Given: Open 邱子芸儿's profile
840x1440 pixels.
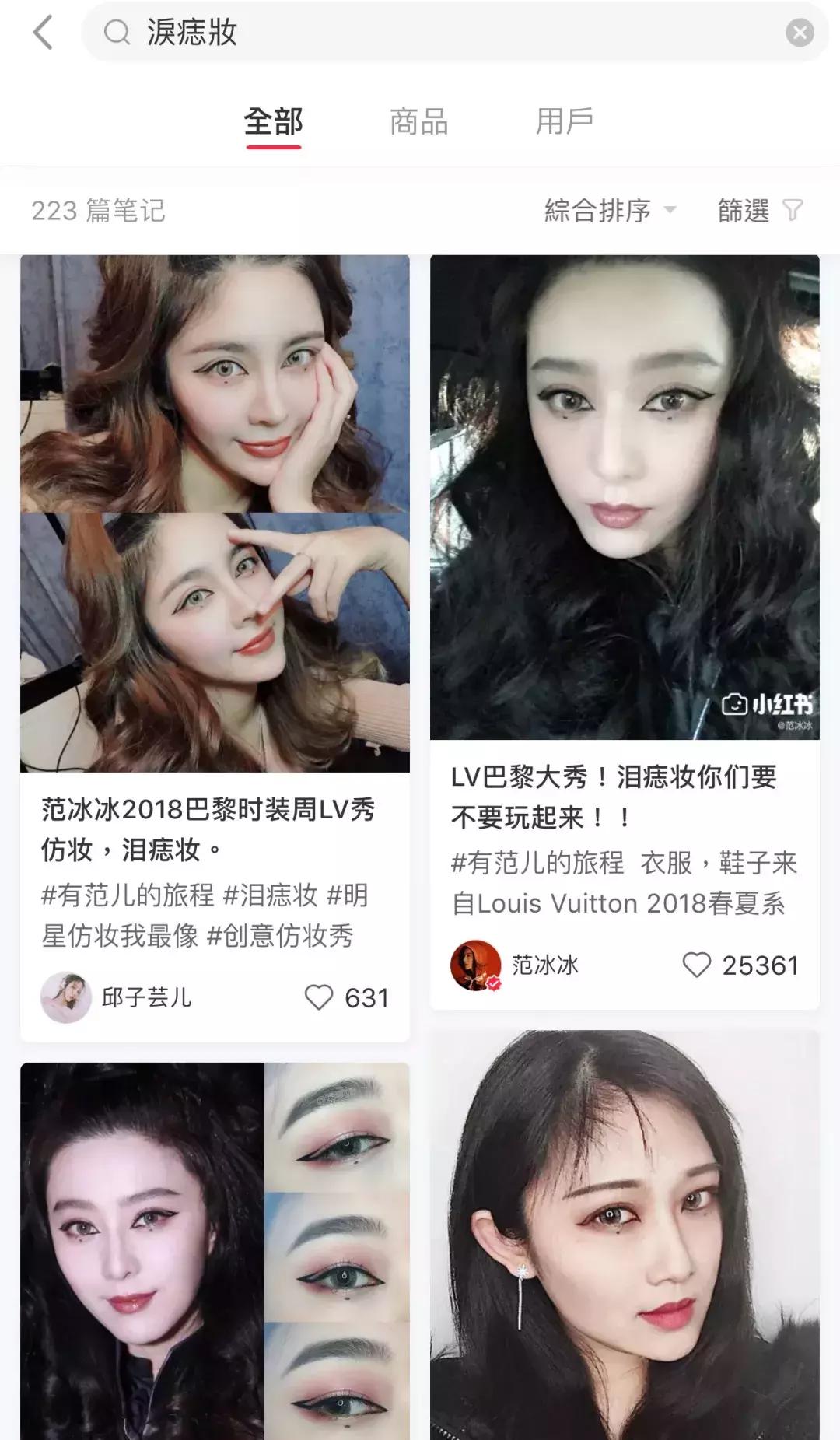Looking at the screenshot, I should coord(68,997).
